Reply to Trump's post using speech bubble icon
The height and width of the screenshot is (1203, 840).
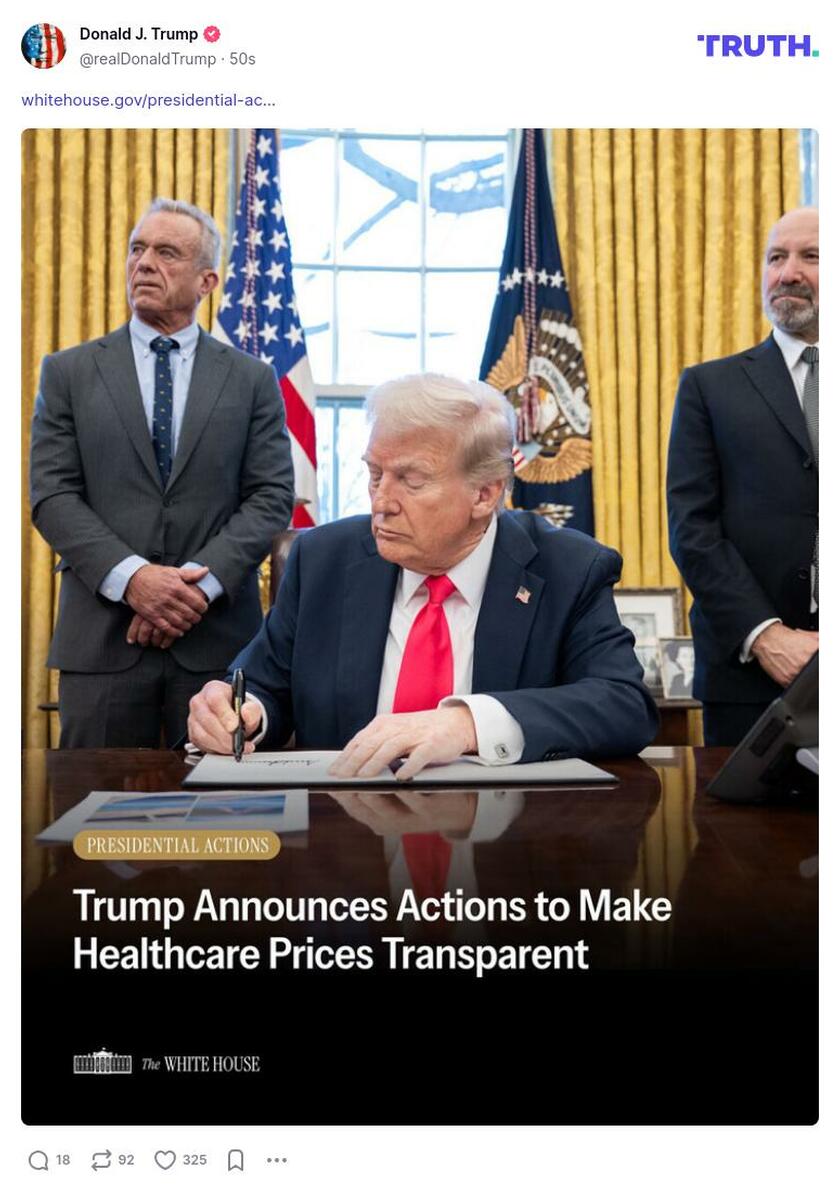[39, 1160]
